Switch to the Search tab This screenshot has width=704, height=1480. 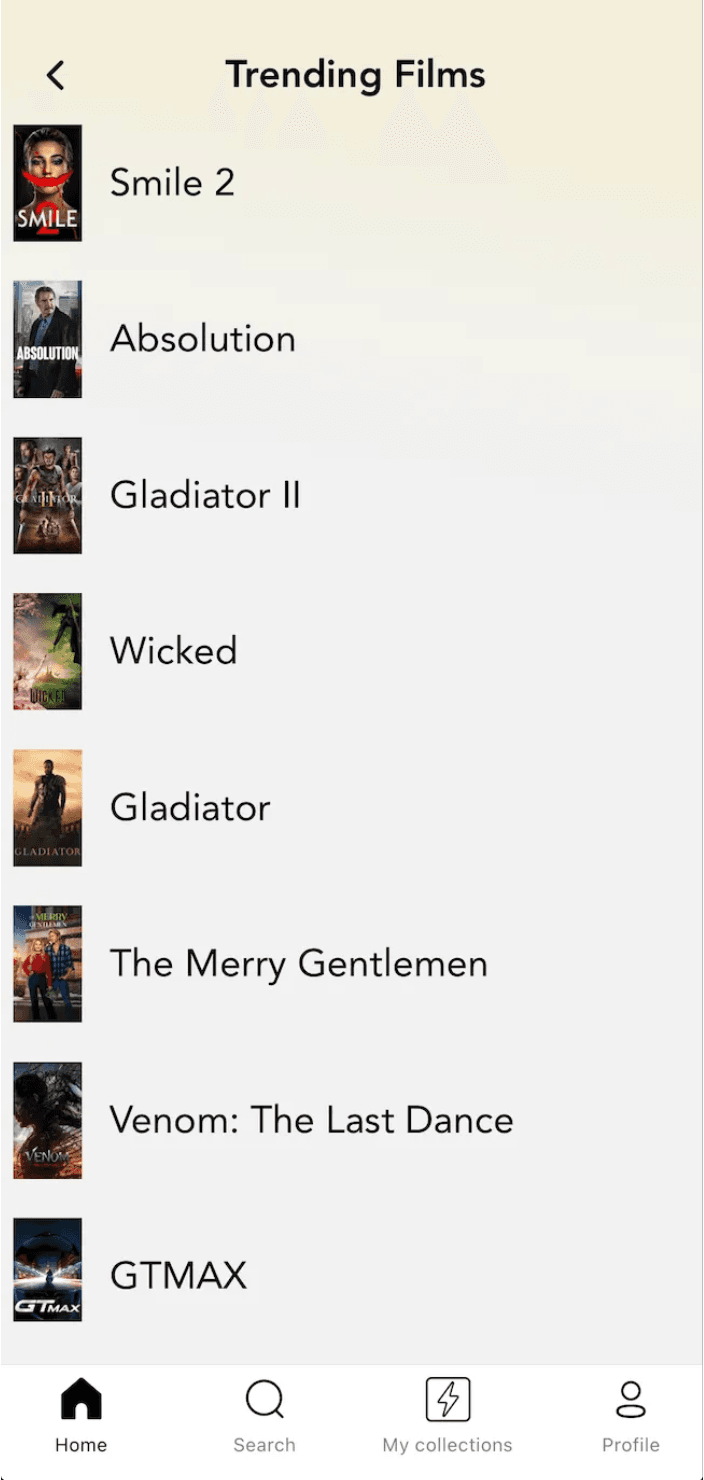[264, 1415]
